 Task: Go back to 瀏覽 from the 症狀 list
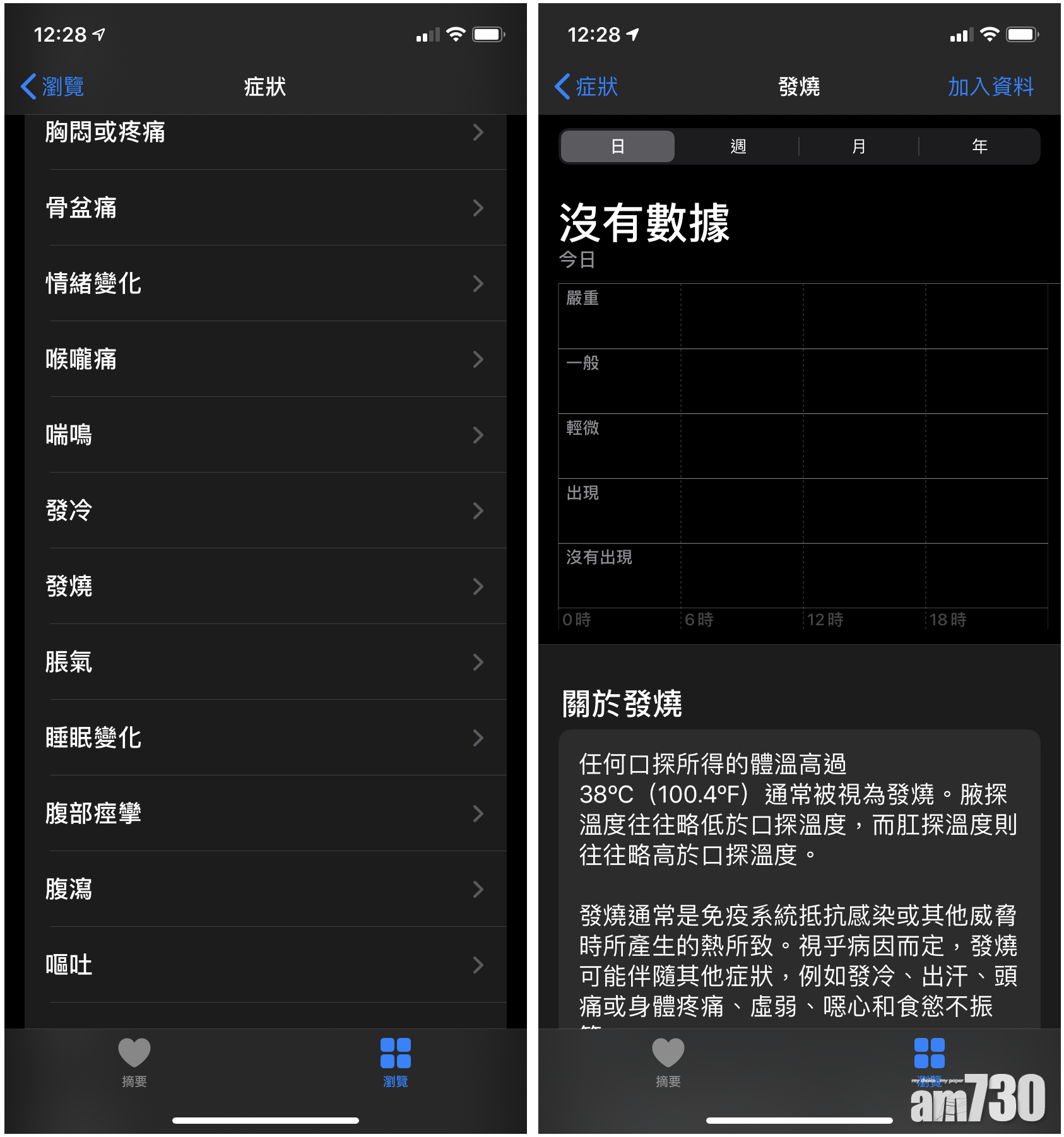[53, 86]
